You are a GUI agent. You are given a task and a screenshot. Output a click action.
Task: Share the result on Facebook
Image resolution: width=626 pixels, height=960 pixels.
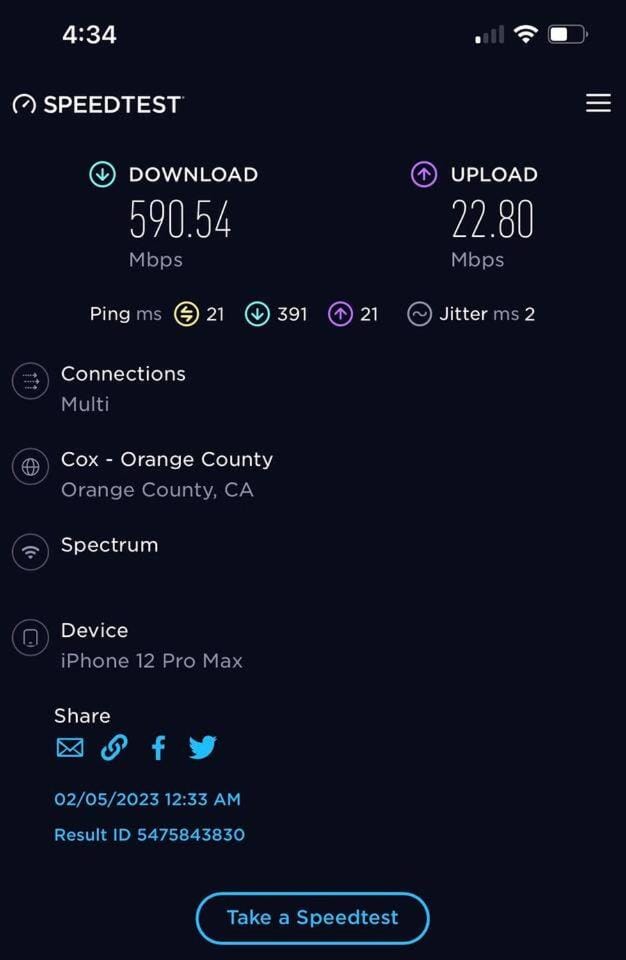click(x=158, y=747)
